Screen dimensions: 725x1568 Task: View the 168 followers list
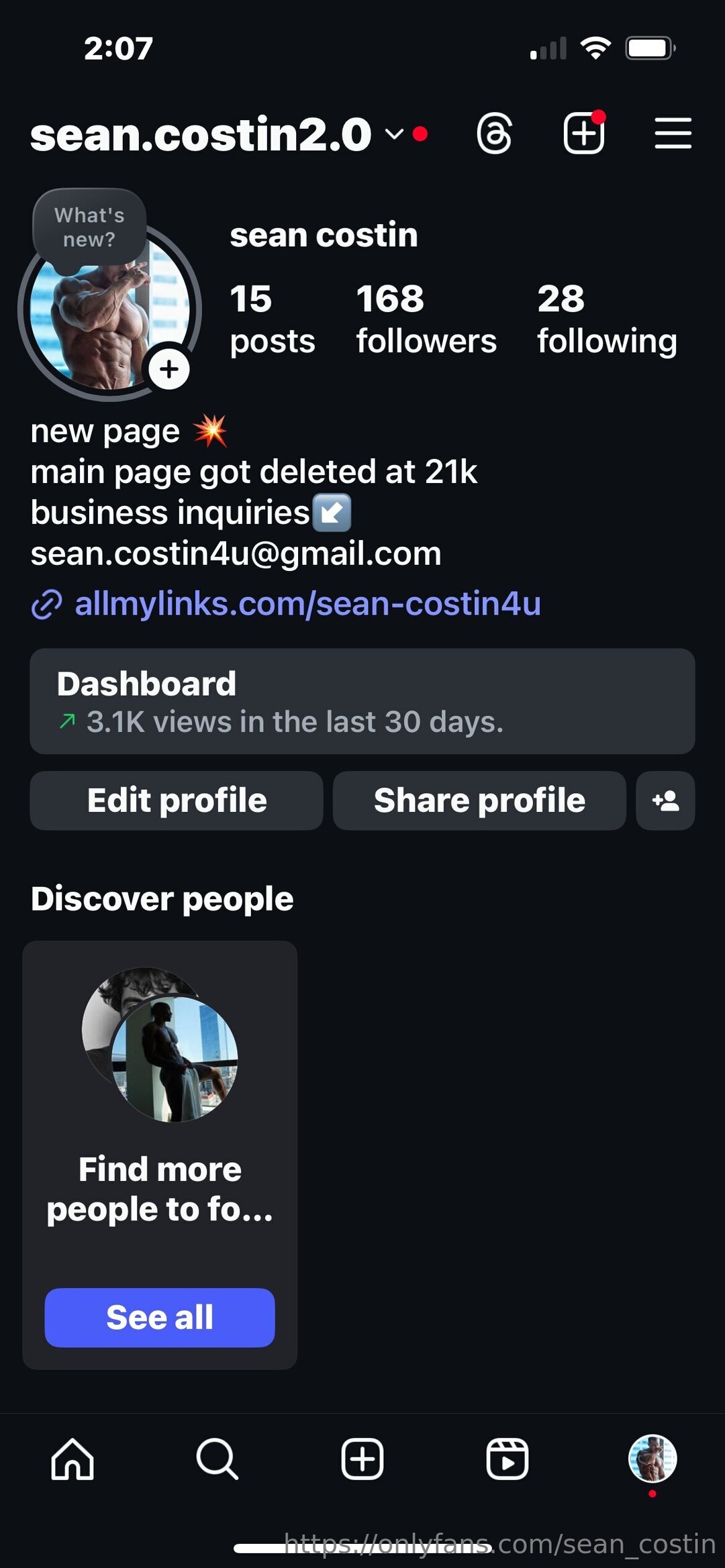426,319
